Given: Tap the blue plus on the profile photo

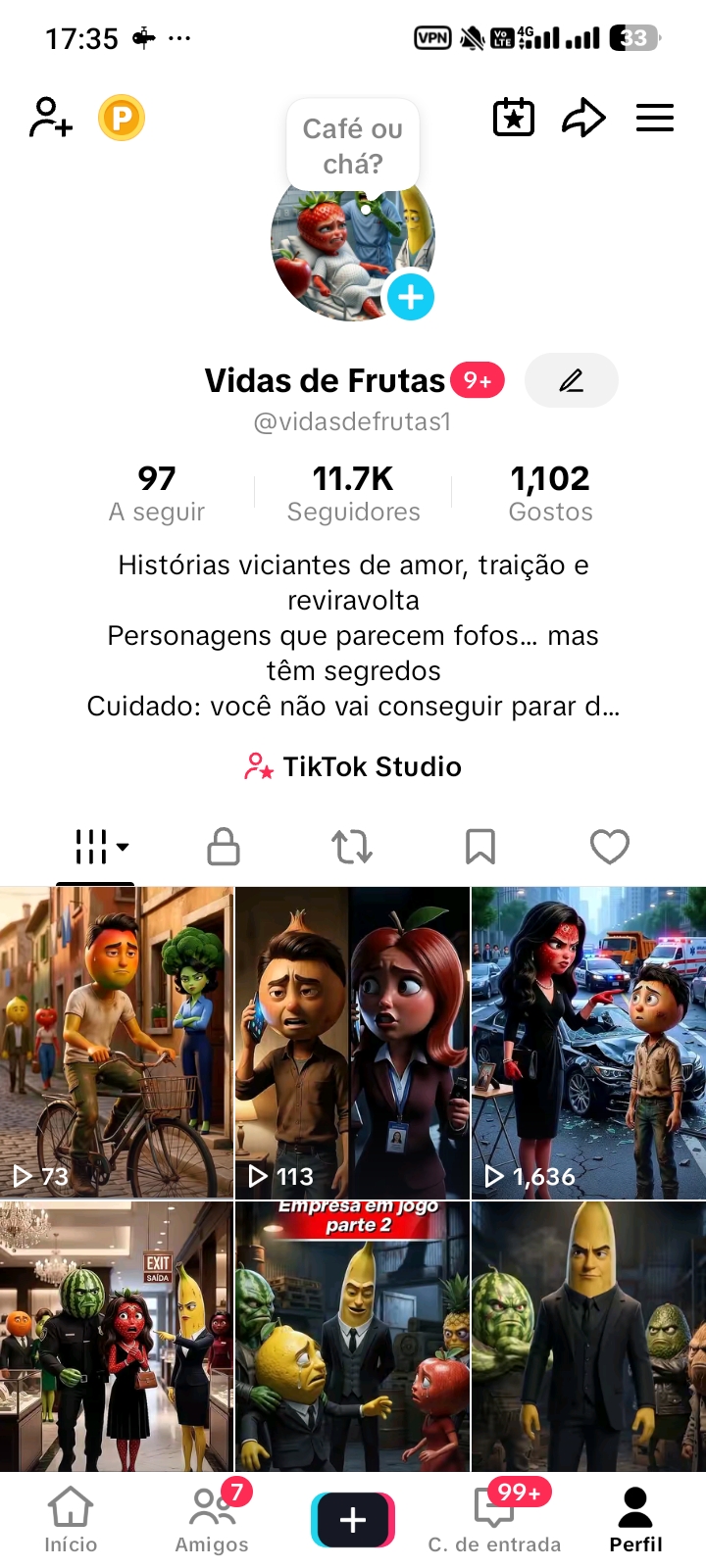Looking at the screenshot, I should [411, 296].
